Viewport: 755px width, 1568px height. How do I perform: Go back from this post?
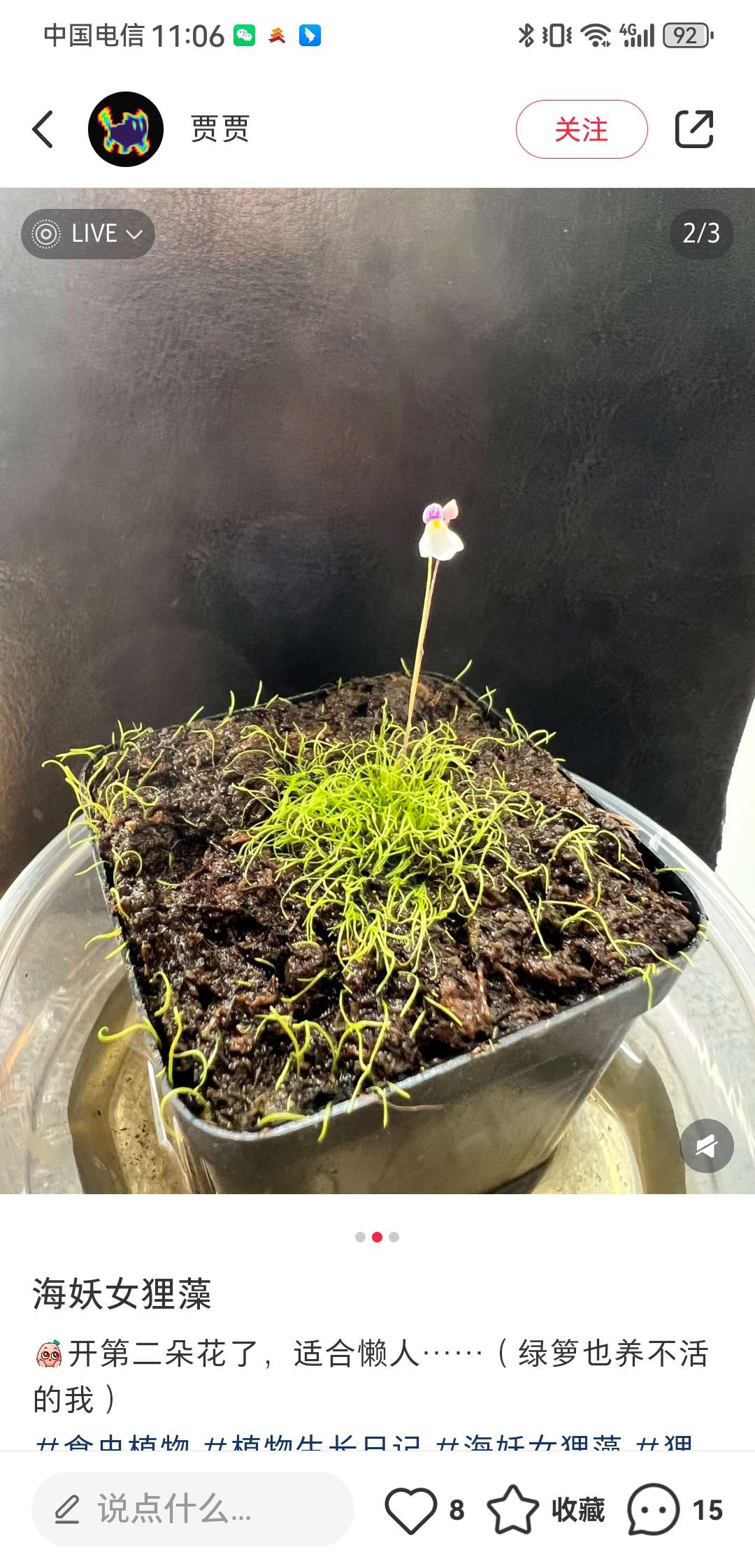(43, 129)
